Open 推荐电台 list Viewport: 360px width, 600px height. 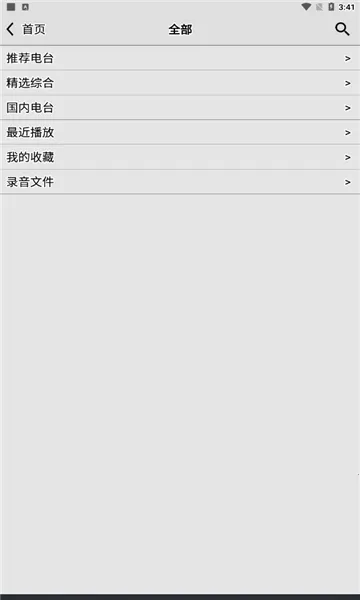180,58
